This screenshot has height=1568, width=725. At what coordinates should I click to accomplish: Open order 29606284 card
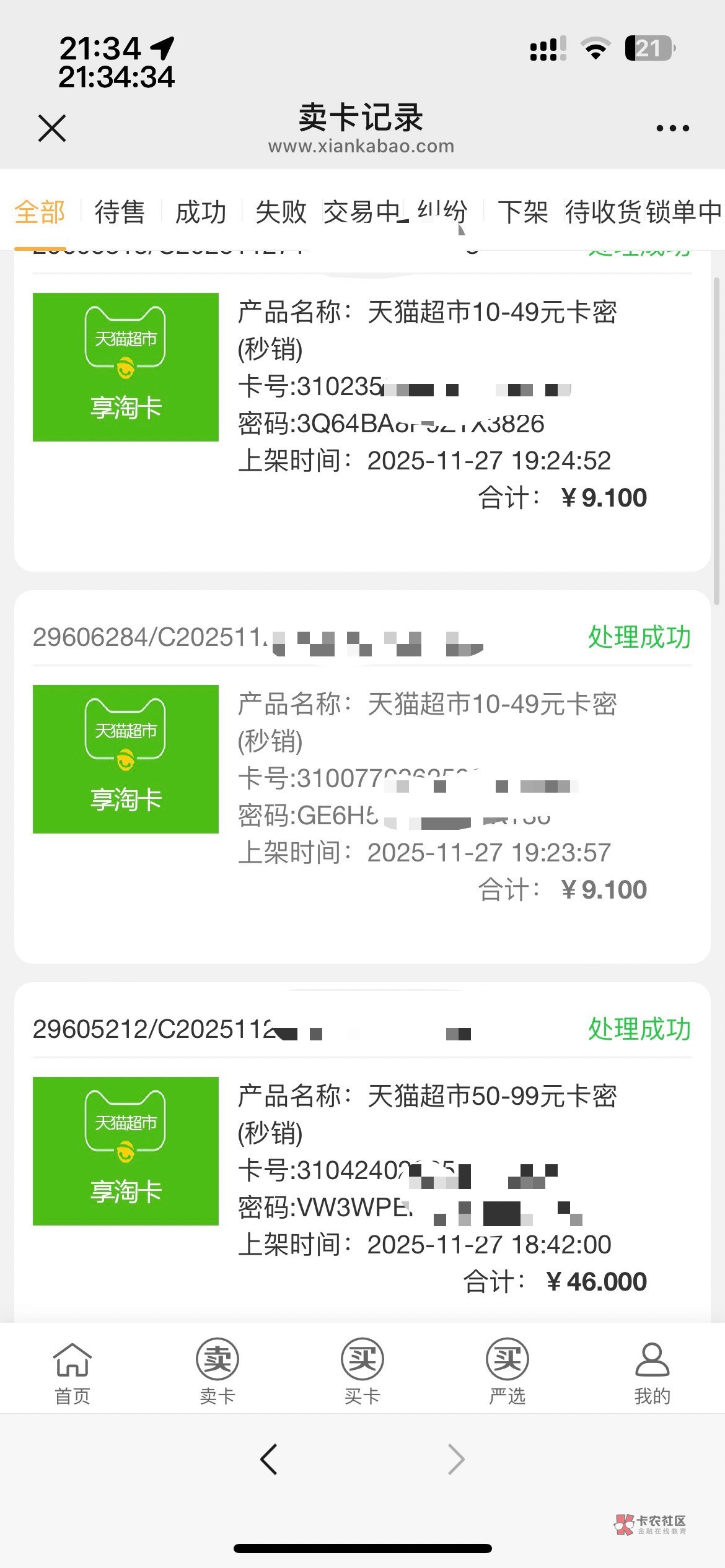pos(362,777)
